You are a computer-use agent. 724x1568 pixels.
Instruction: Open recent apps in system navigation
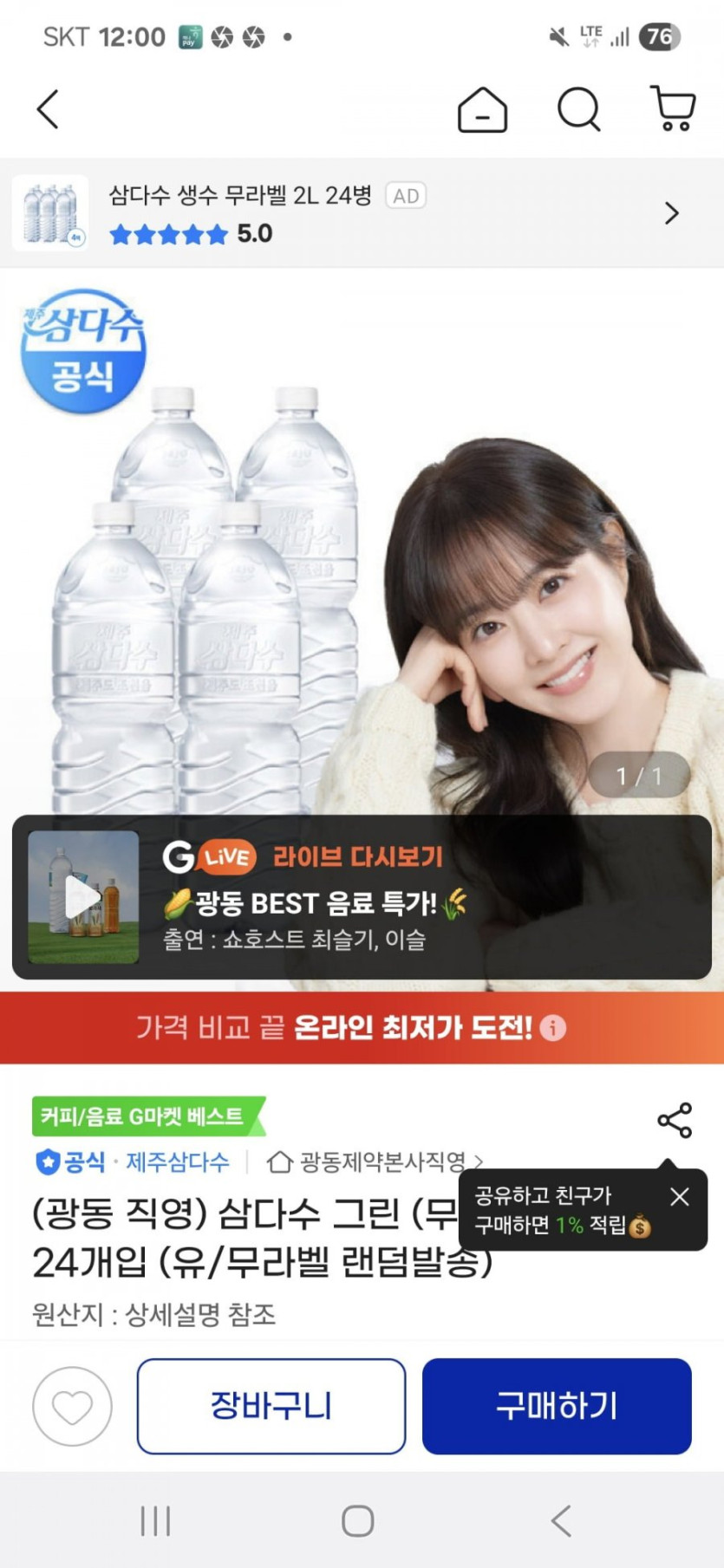[x=156, y=1521]
